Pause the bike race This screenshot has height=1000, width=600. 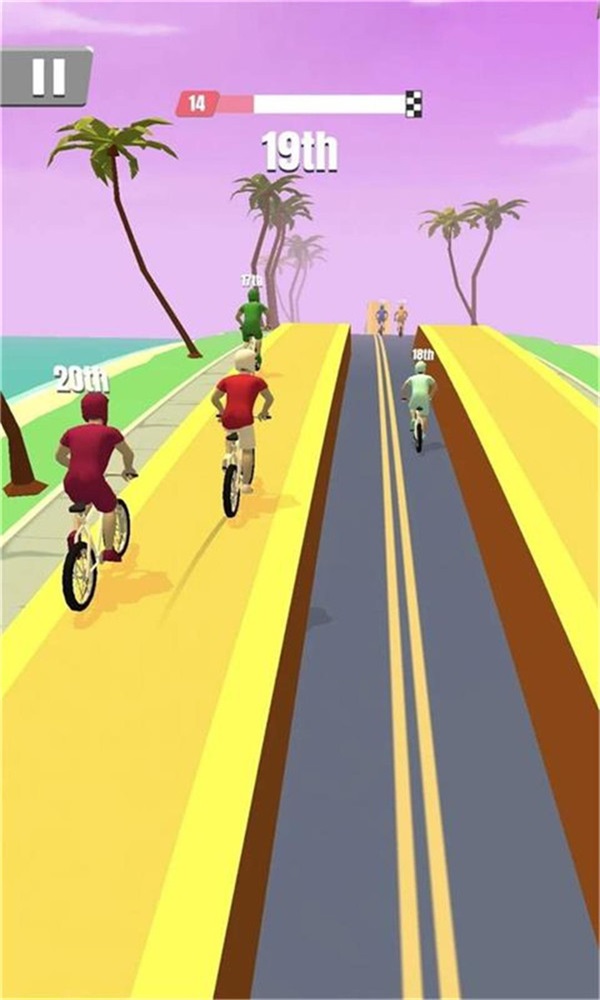pos(46,76)
